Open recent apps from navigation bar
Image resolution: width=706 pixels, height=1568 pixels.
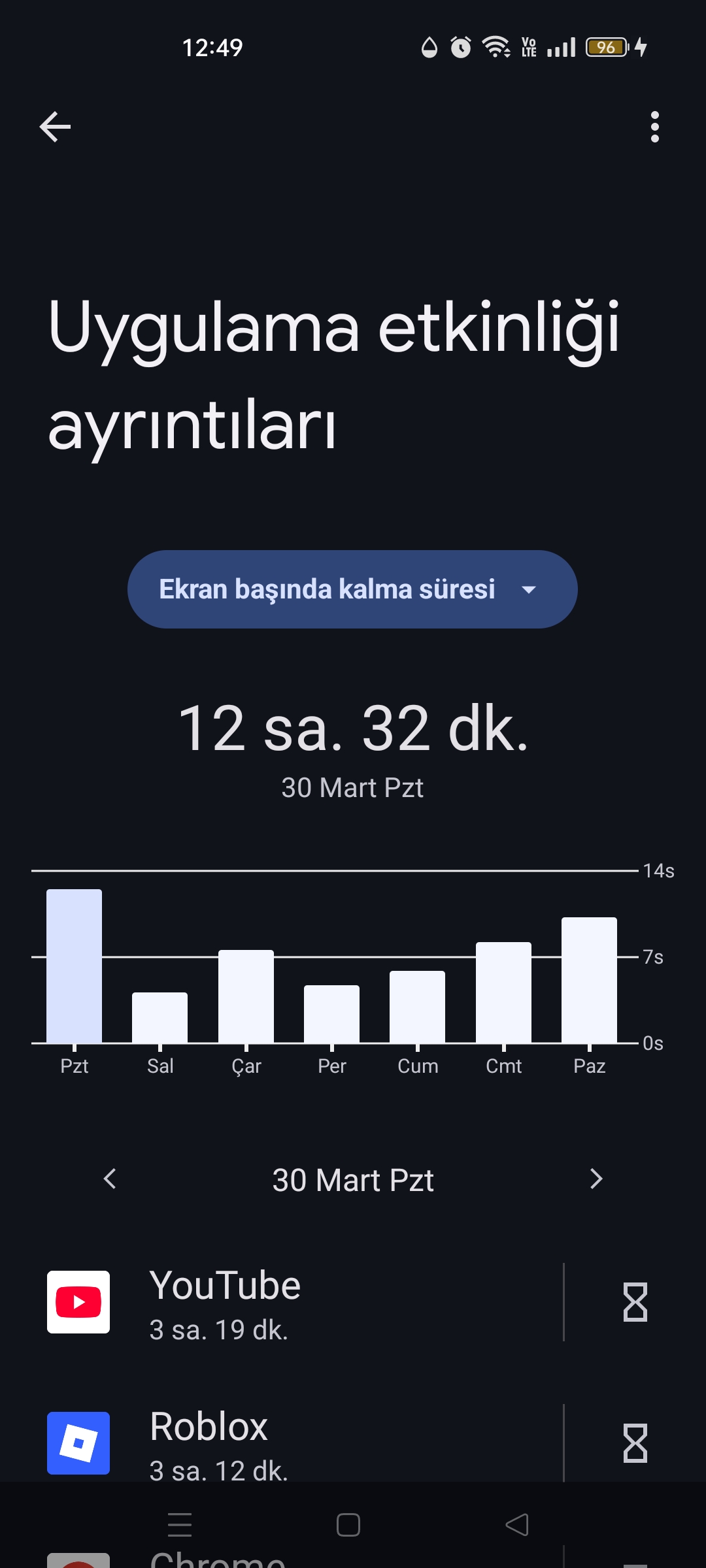180,1526
